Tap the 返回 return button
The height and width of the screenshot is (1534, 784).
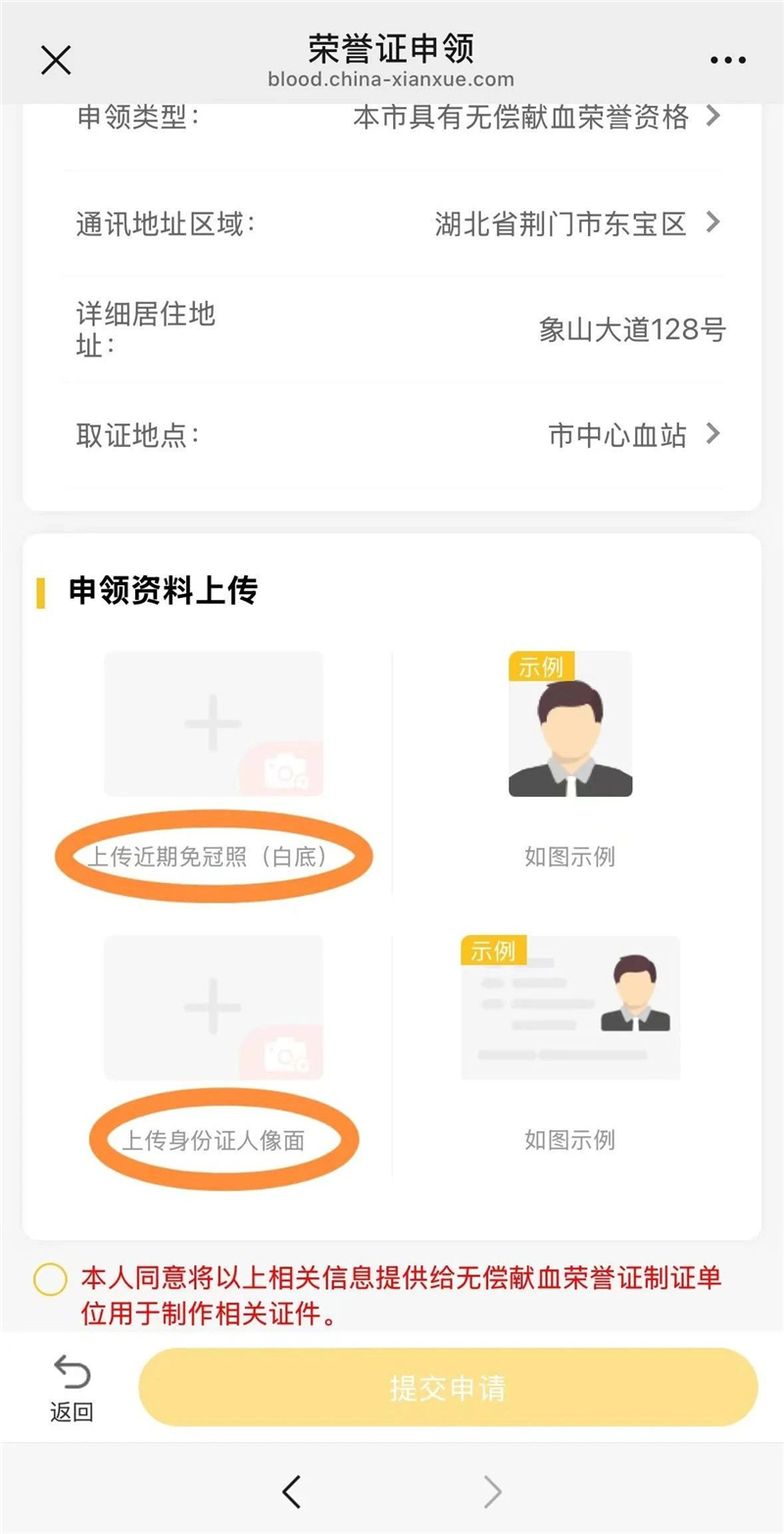[x=71, y=1386]
